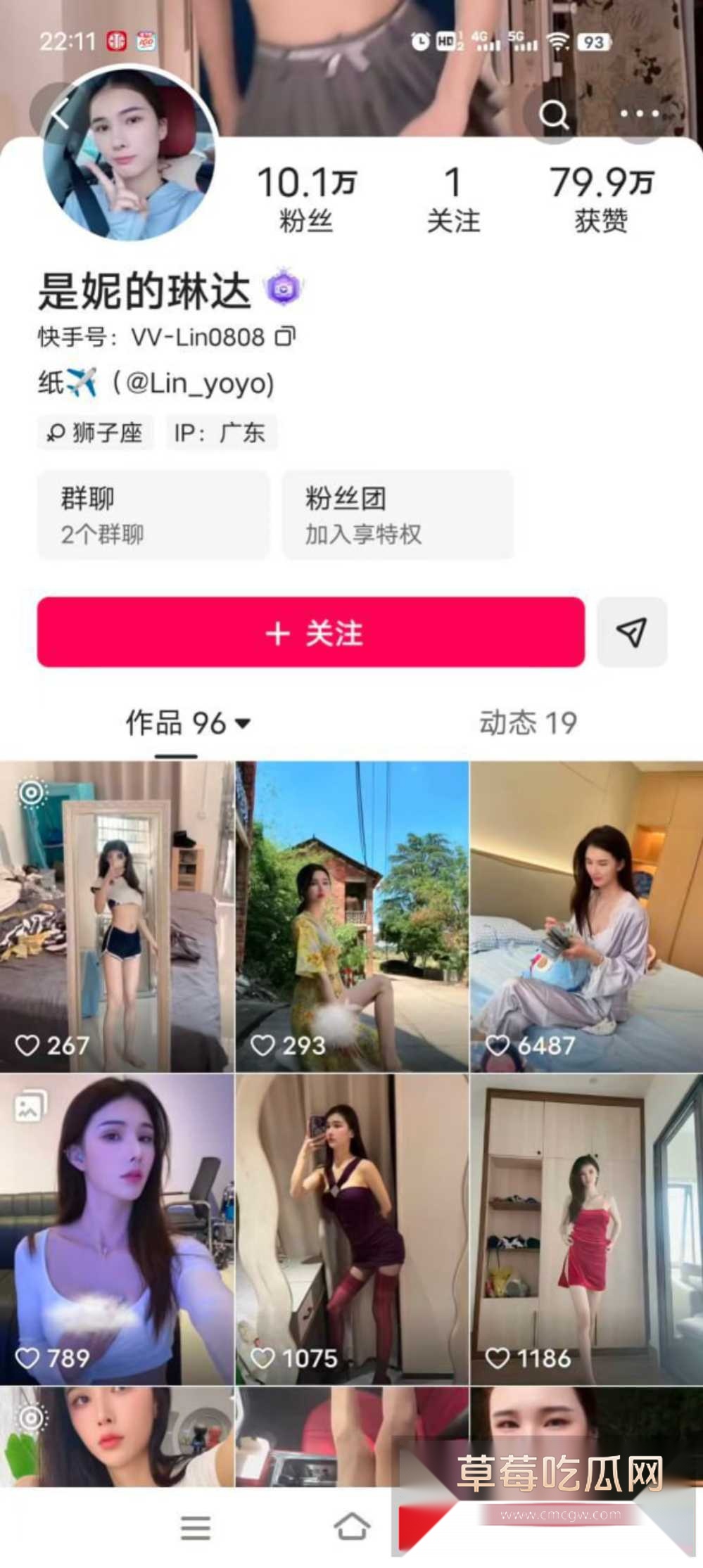Open the three-dot overflow menu

639,114
